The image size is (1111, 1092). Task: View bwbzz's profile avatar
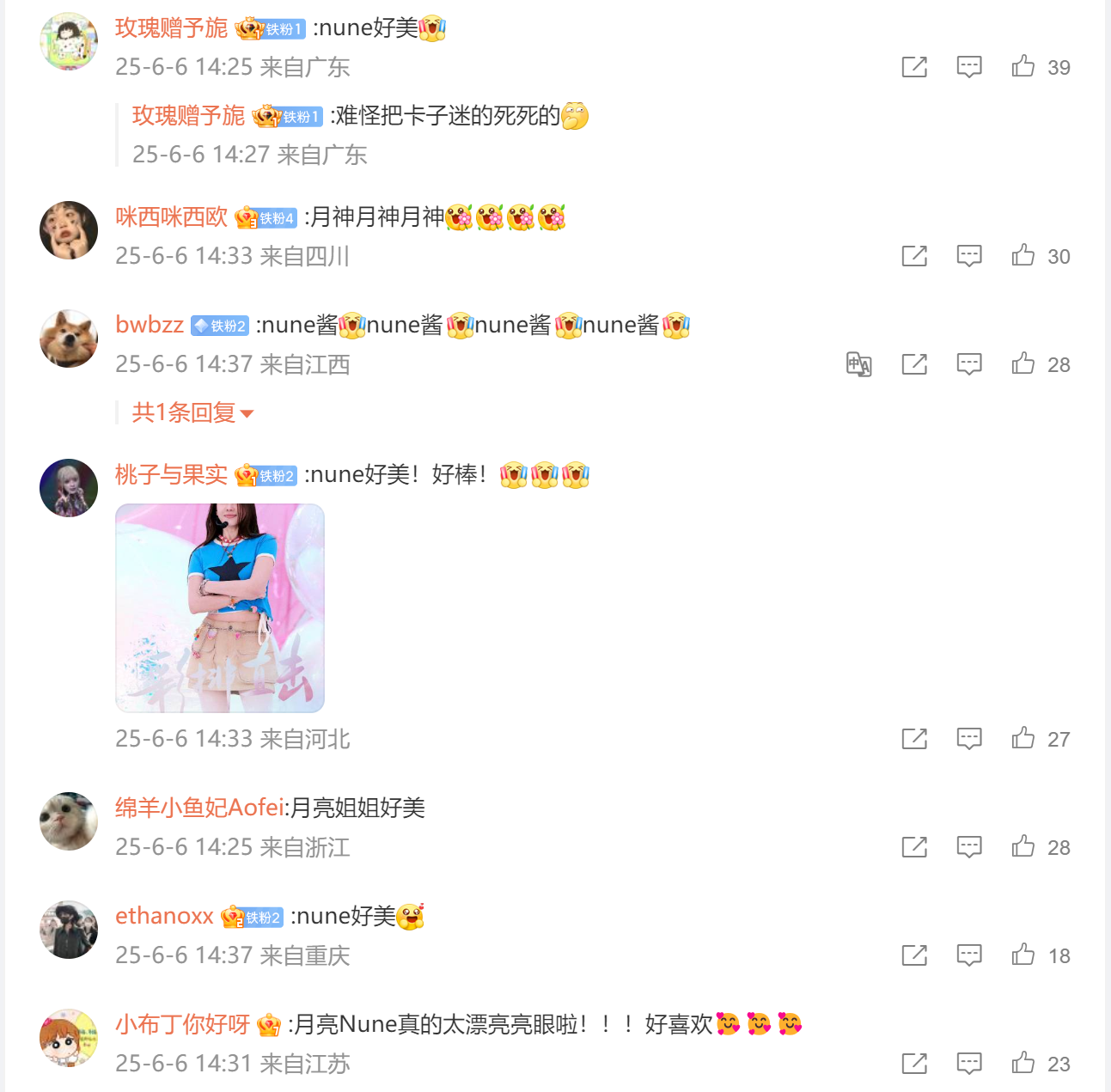pyautogui.click(x=69, y=339)
